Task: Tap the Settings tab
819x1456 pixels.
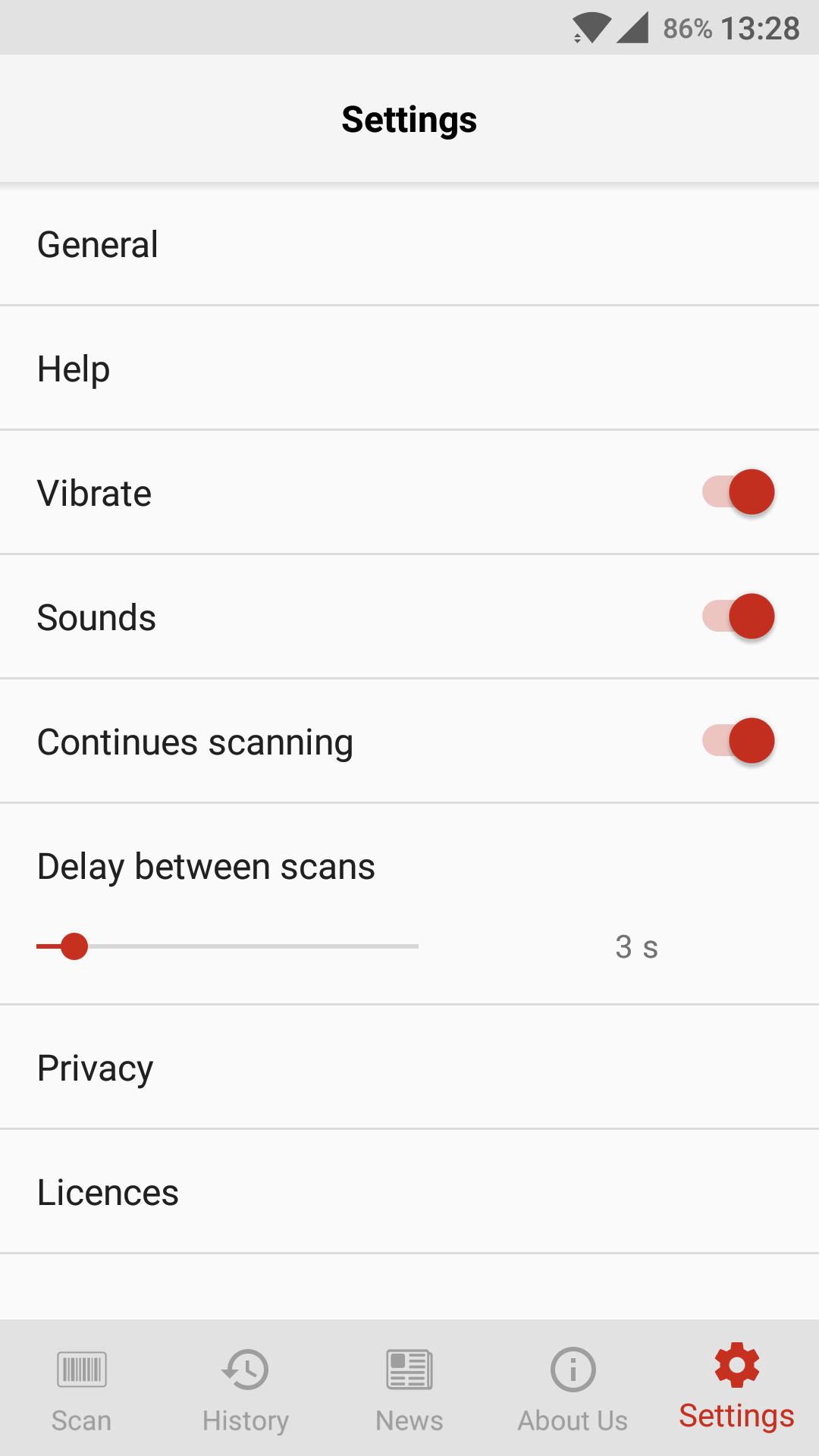Action: click(x=737, y=1388)
